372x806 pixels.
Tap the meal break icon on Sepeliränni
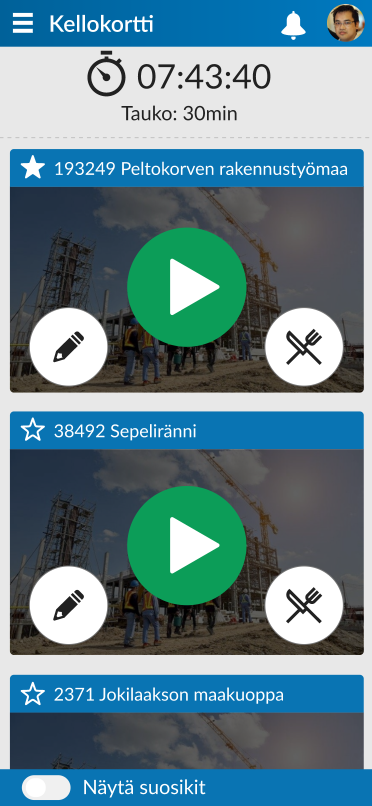304,605
